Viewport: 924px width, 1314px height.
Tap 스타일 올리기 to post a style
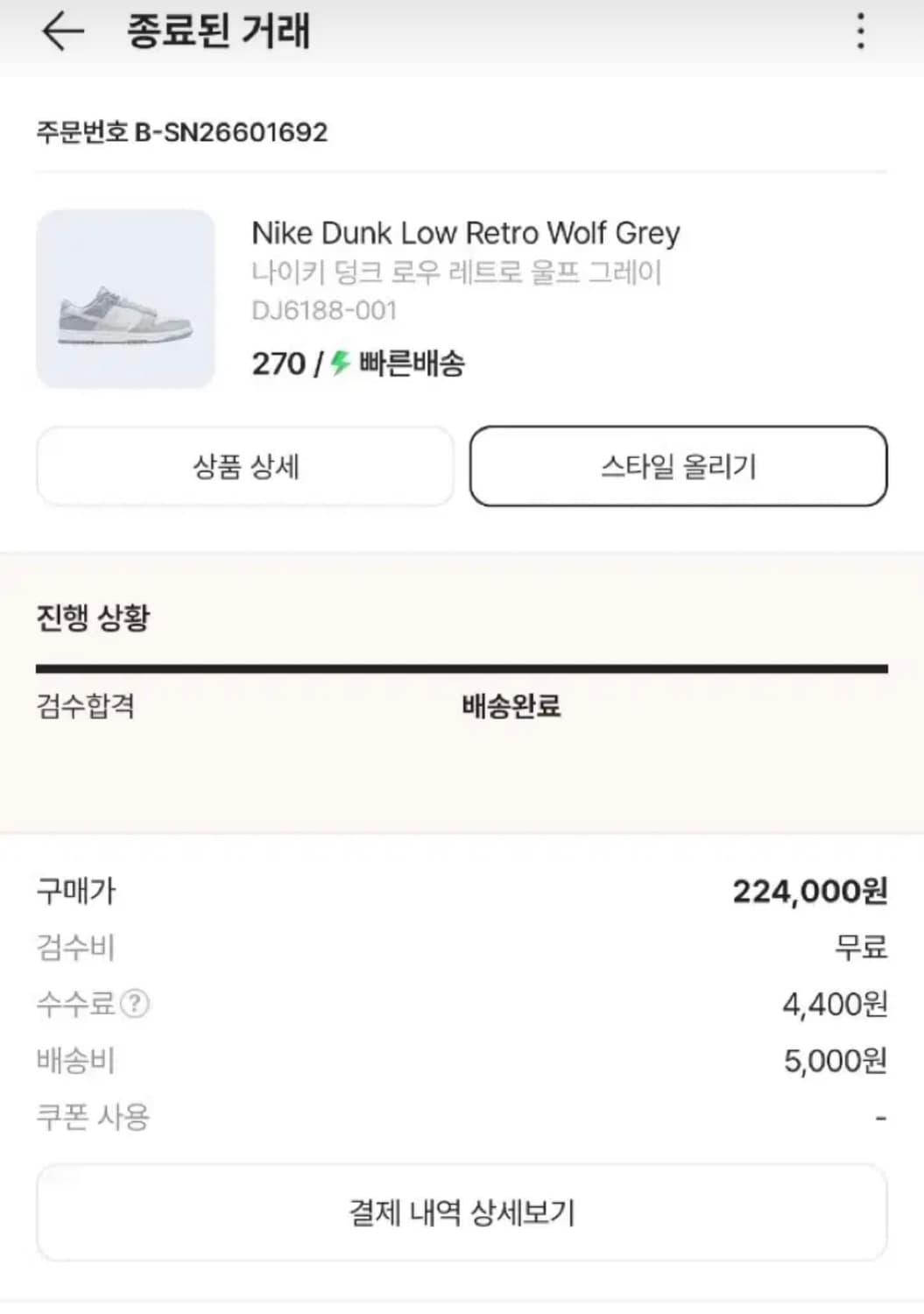(680, 466)
